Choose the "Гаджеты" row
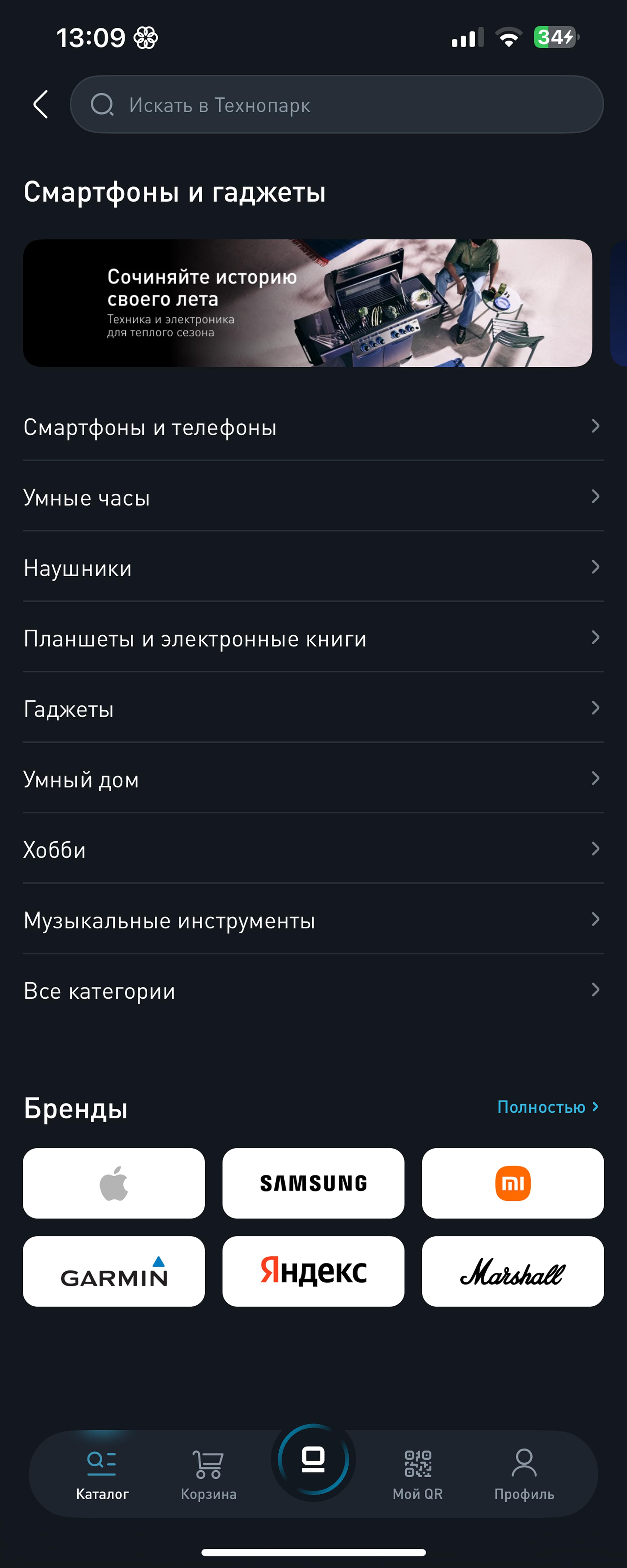 [x=313, y=709]
